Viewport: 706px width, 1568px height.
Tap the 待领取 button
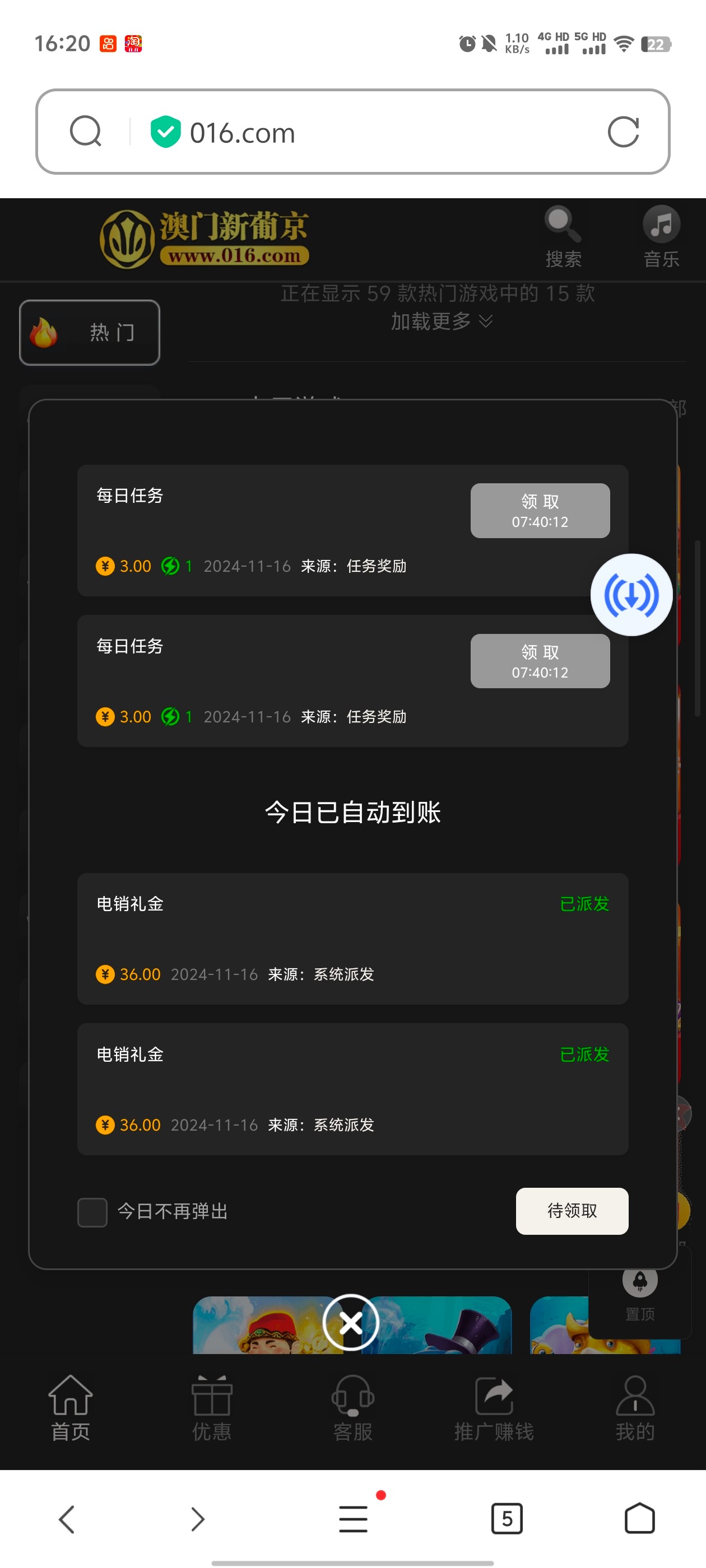tap(572, 1210)
